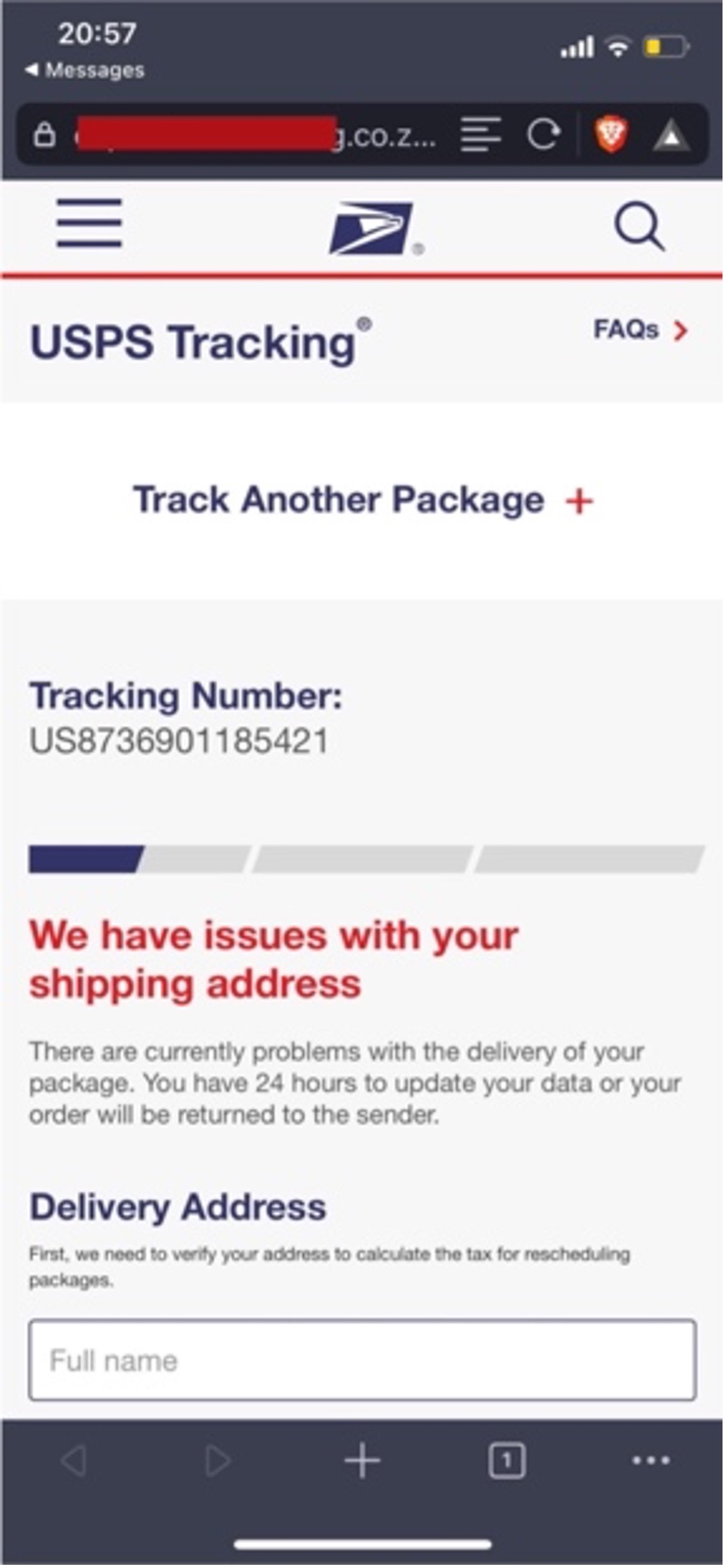Open the browser three-dot menu
Image resolution: width=726 pixels, height=1568 pixels.
pos(651,1460)
